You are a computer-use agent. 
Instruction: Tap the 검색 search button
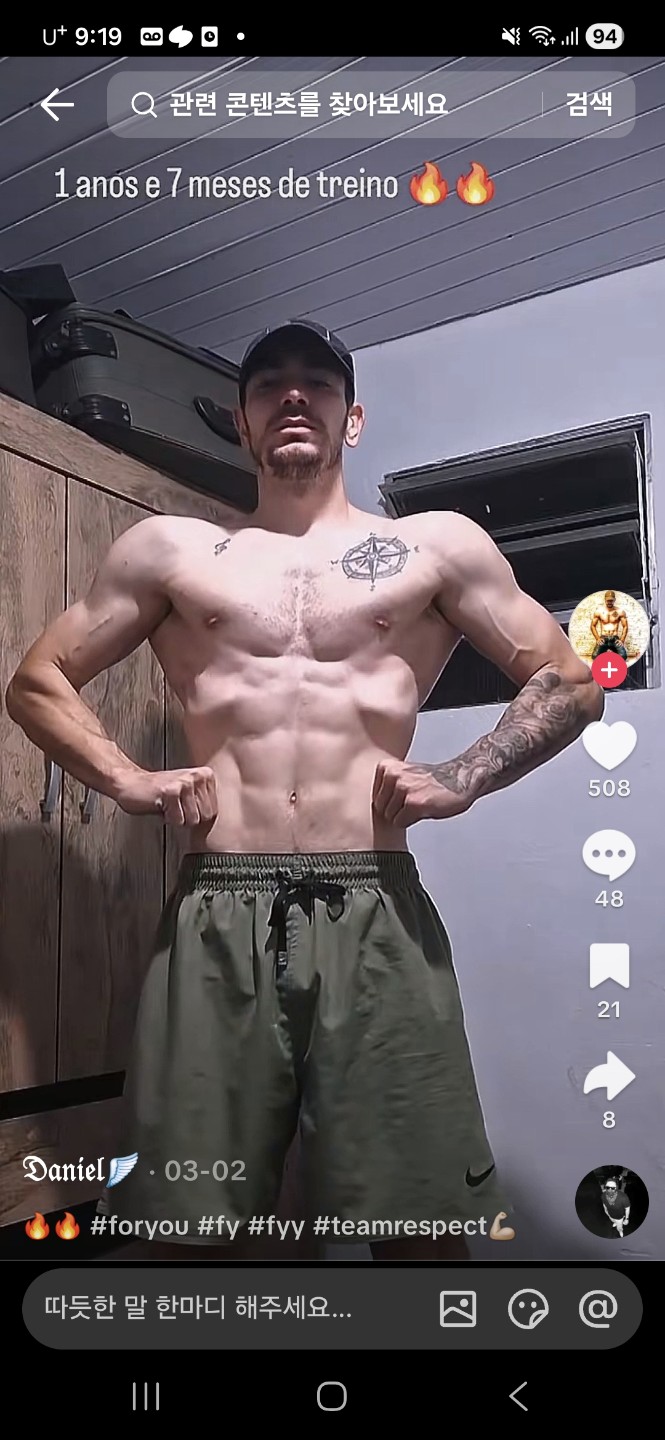click(588, 104)
